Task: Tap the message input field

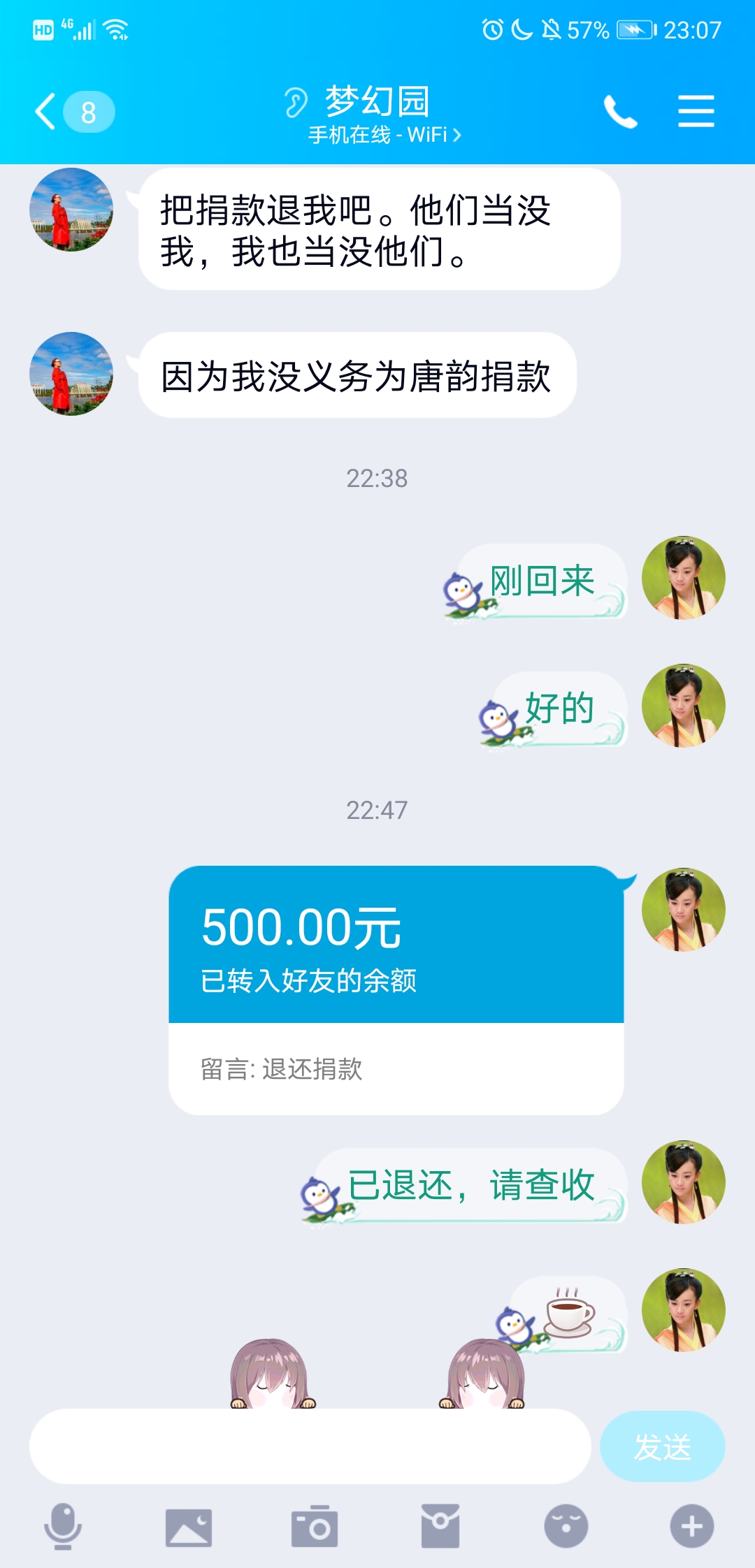Action: [310, 1446]
